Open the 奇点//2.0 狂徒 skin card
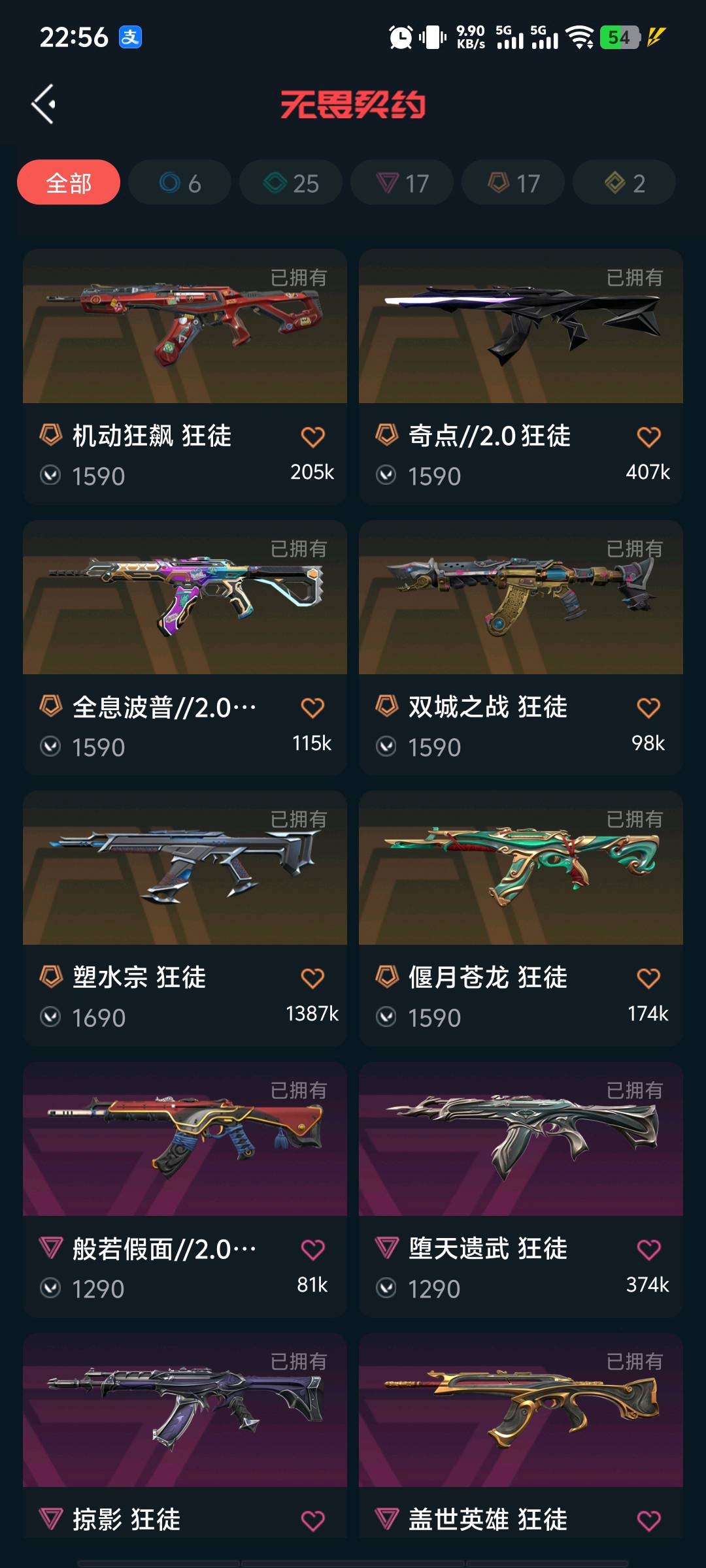Image resolution: width=706 pixels, height=1568 pixels. pyautogui.click(x=520, y=327)
